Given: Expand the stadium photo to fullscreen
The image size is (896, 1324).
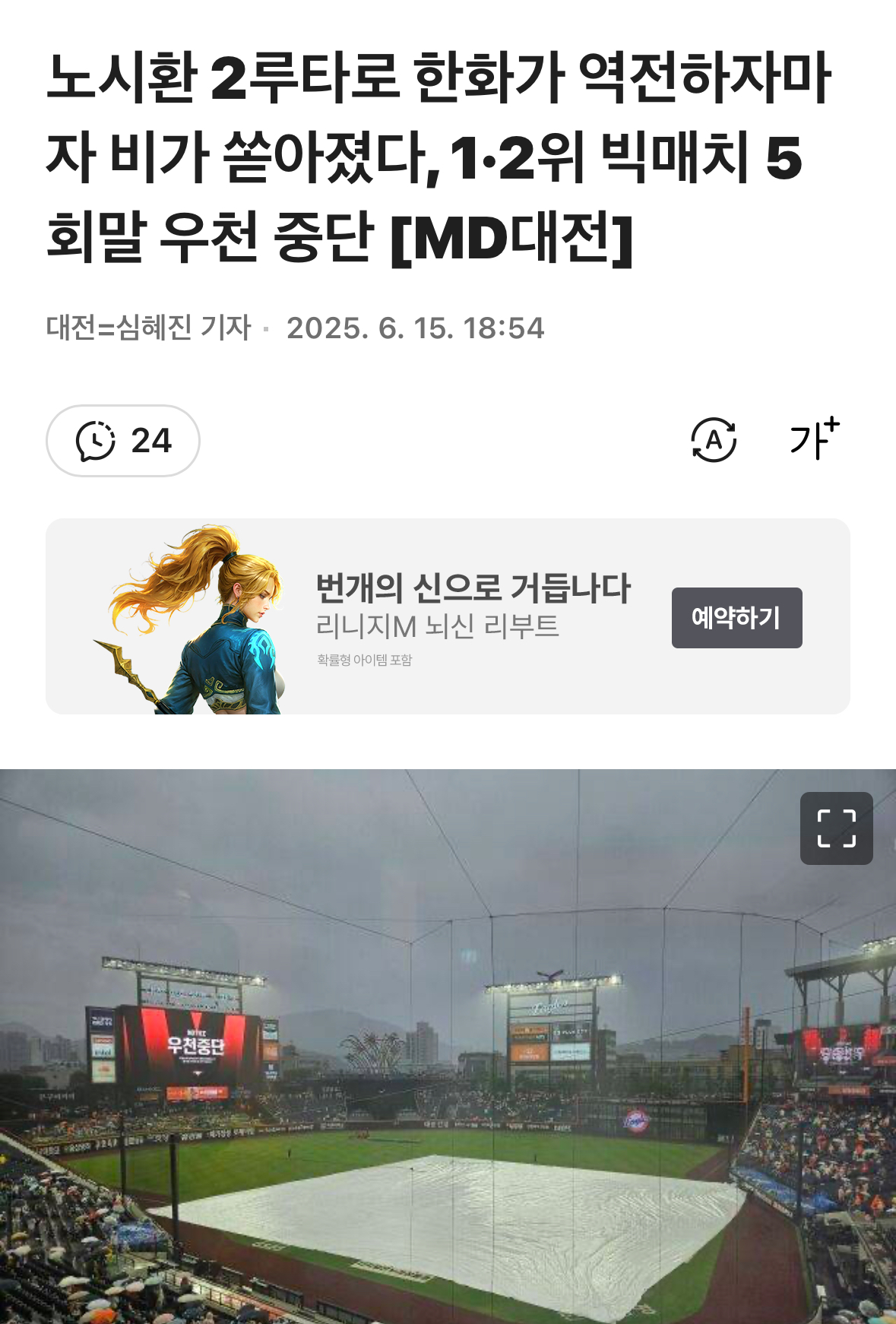Looking at the screenshot, I should point(836,828).
